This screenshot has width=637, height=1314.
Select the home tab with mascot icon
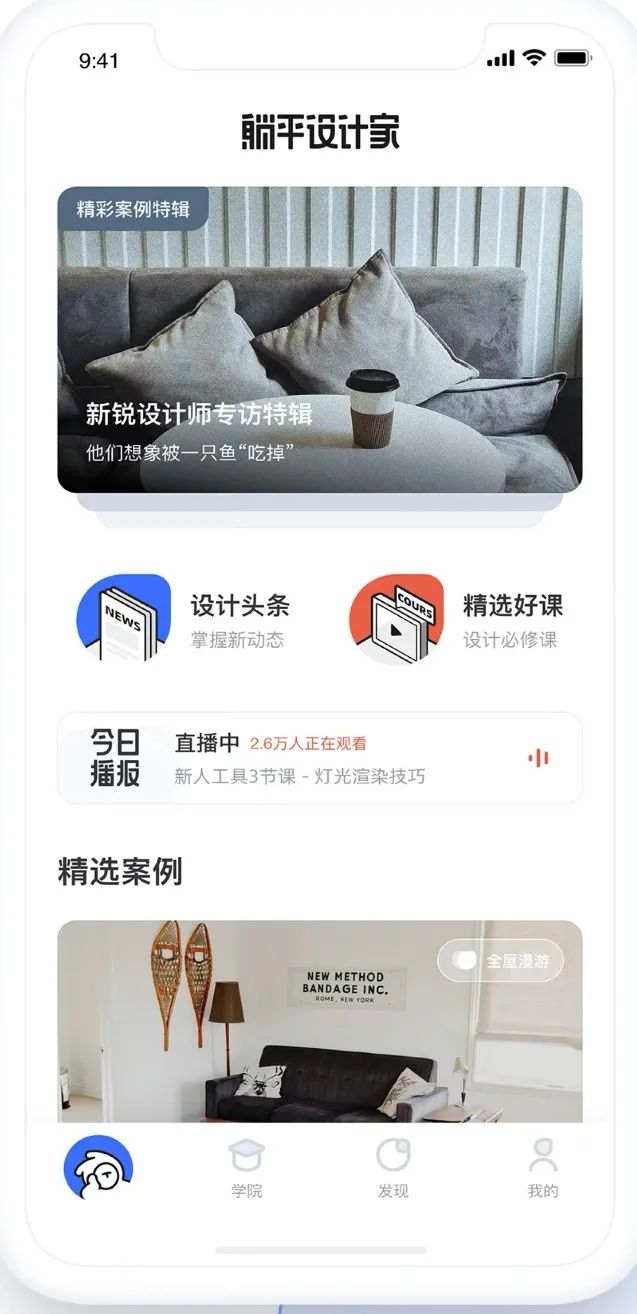point(98,1166)
